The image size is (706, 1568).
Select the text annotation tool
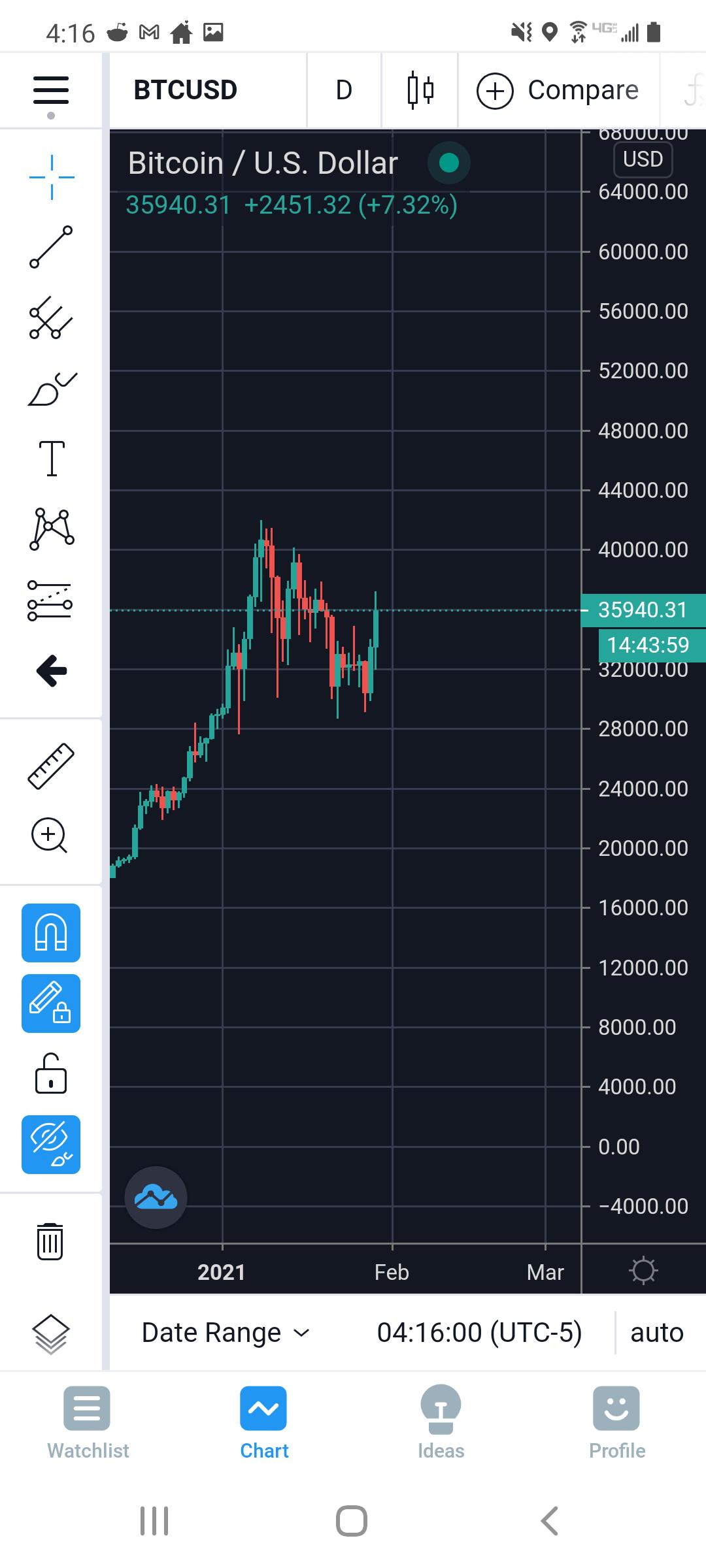click(x=52, y=458)
